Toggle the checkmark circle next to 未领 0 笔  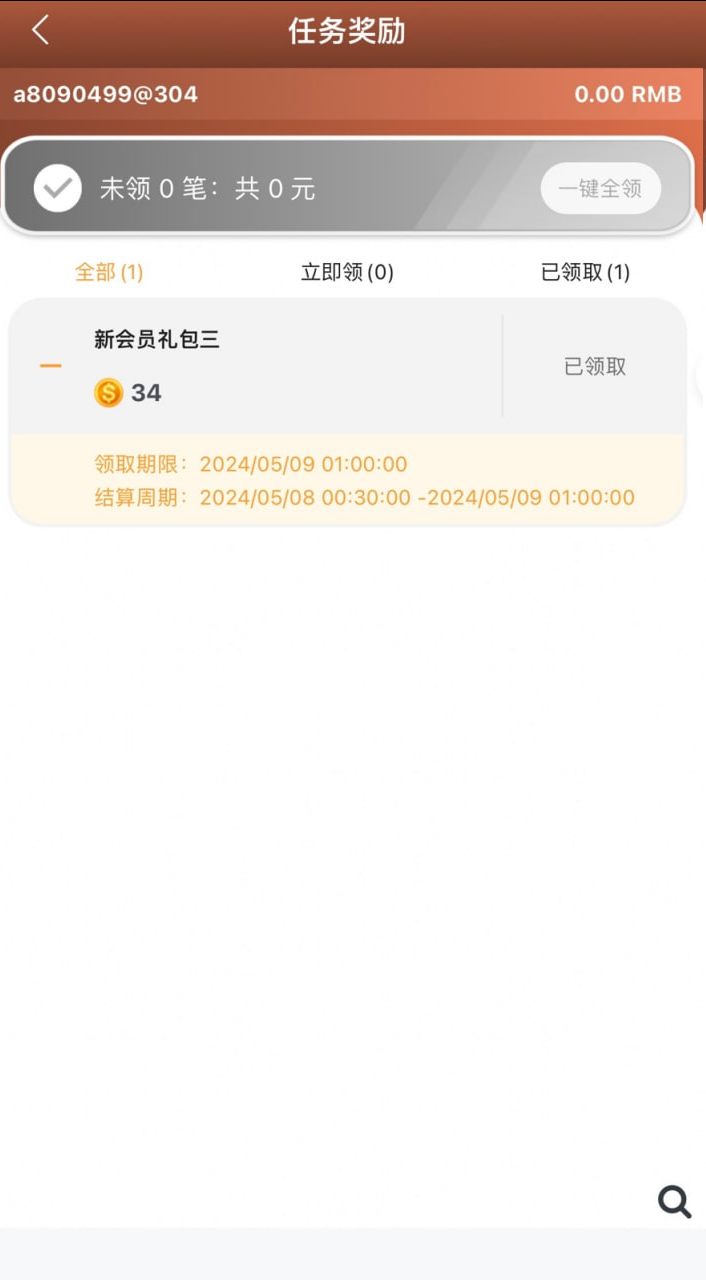click(57, 188)
